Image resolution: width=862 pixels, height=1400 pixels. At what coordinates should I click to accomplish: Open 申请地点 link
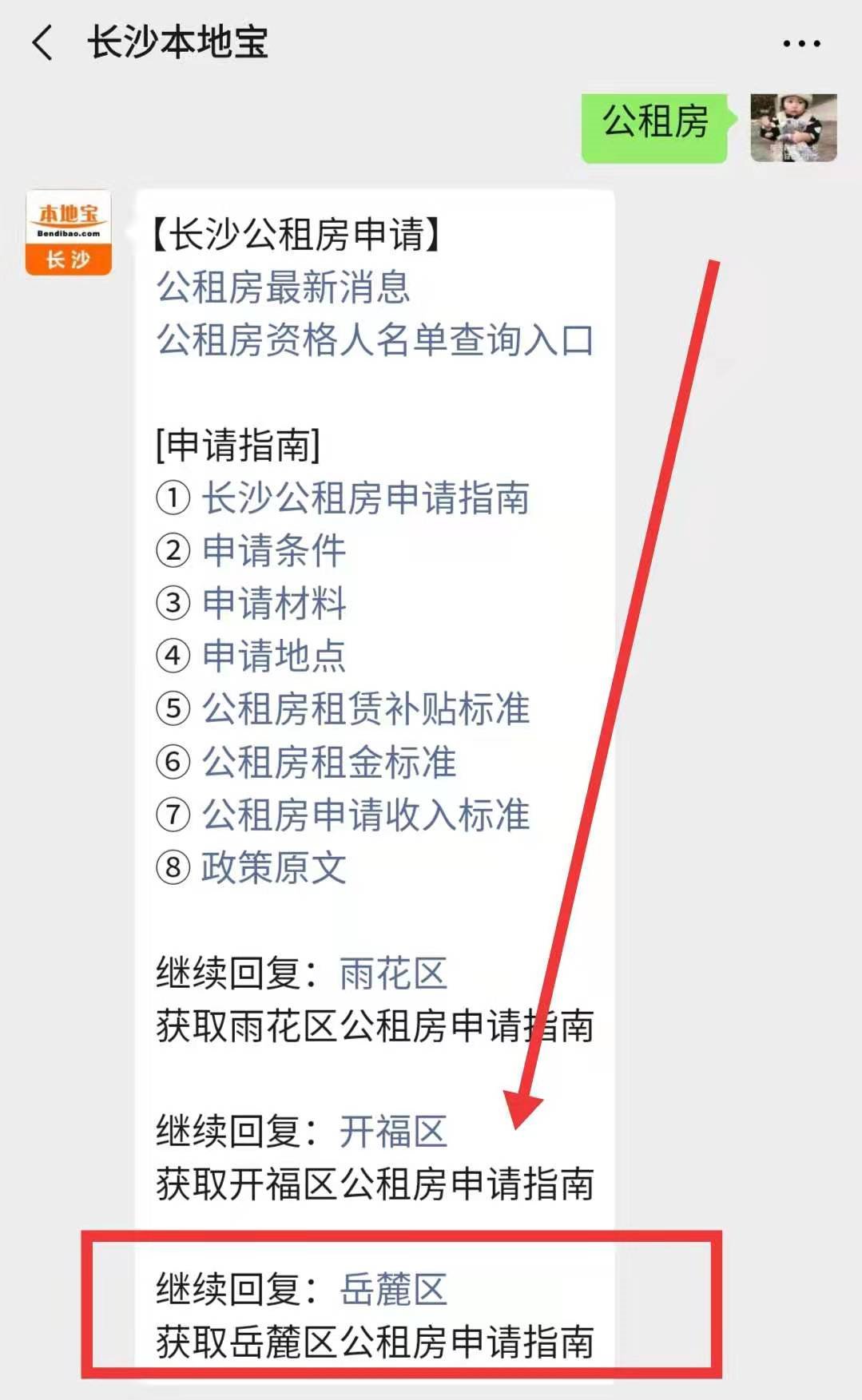(x=274, y=656)
